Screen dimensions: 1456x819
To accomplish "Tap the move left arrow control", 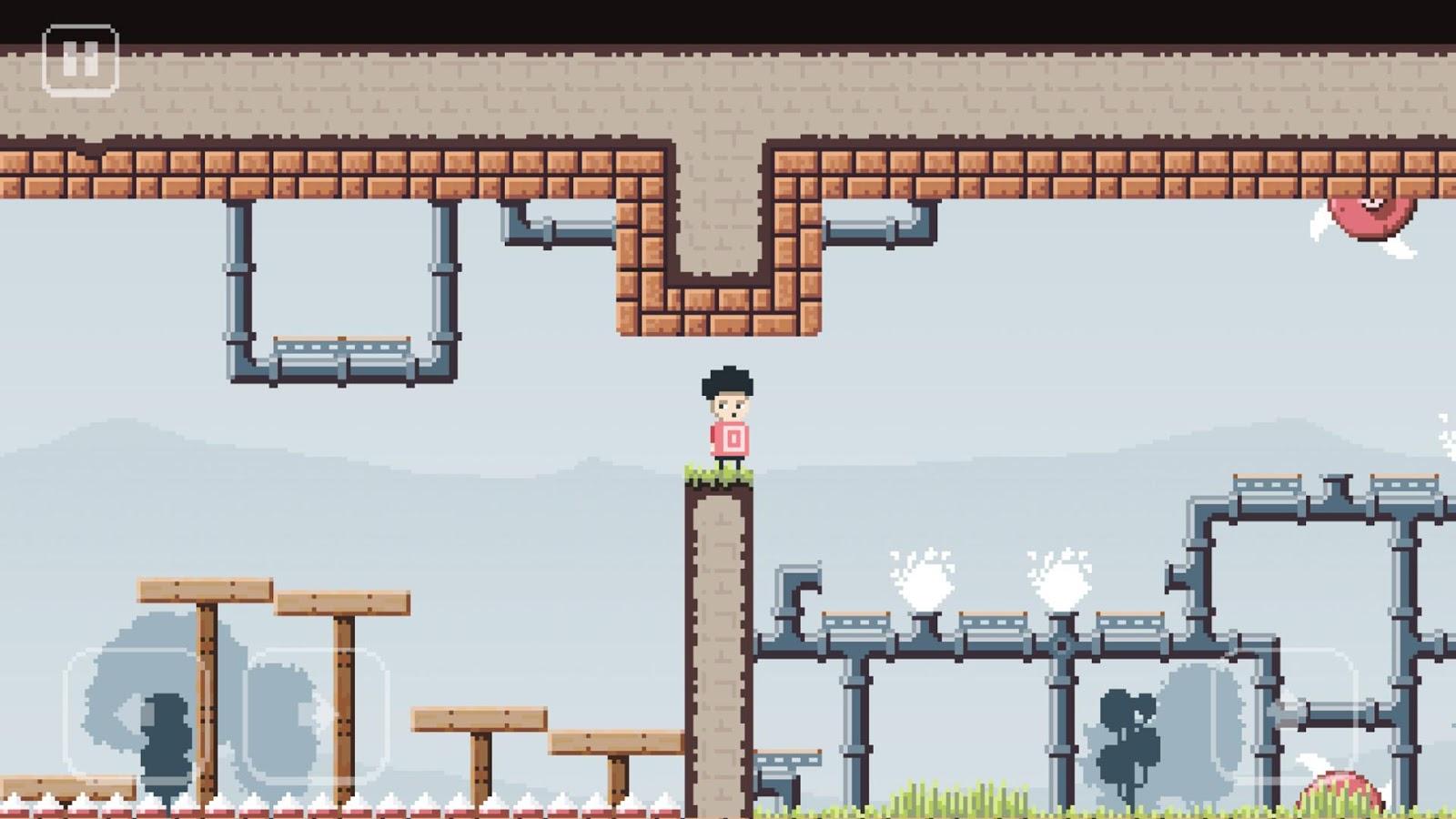I will coord(134,714).
